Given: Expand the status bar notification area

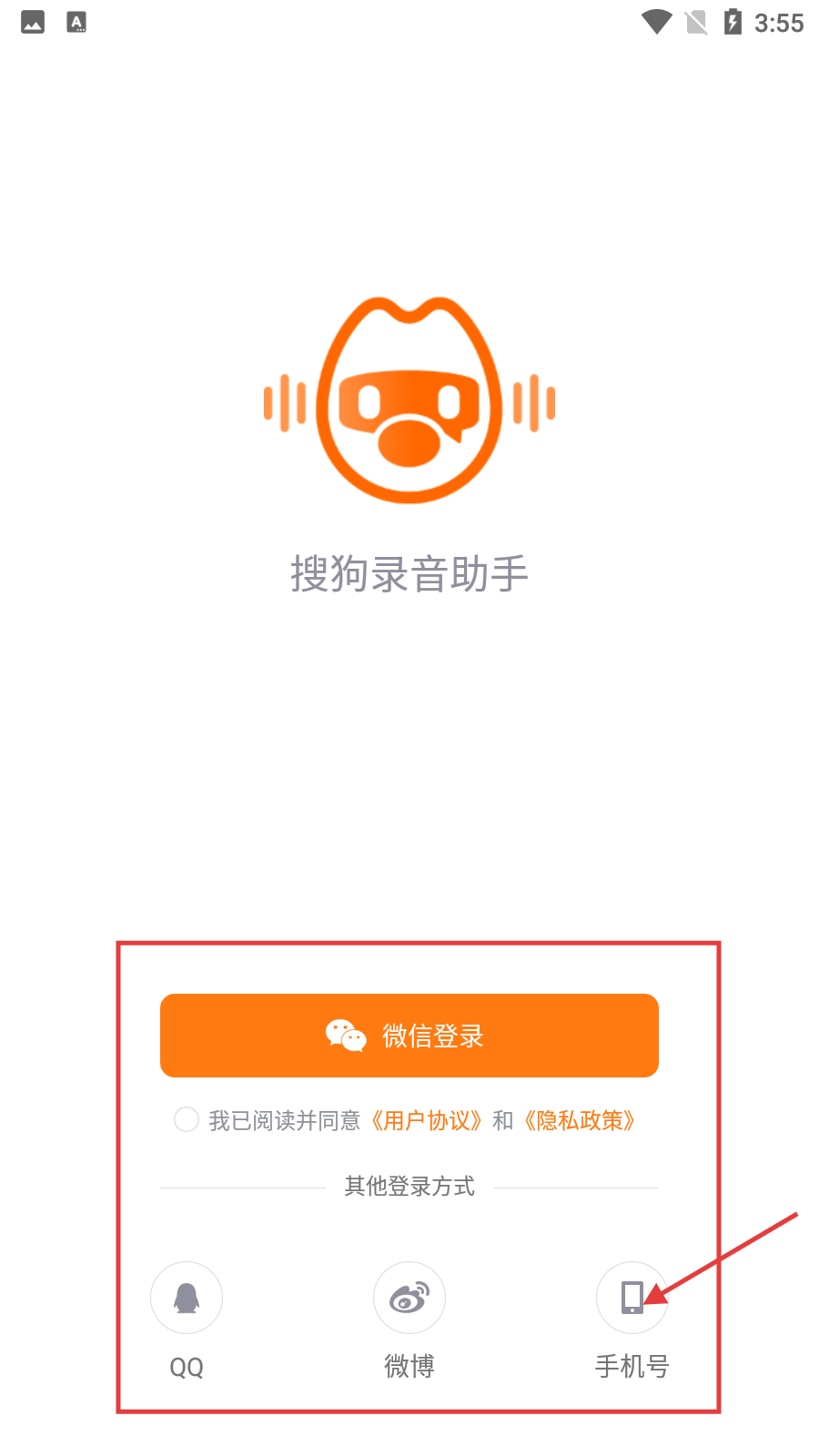Looking at the screenshot, I should pos(409,22).
